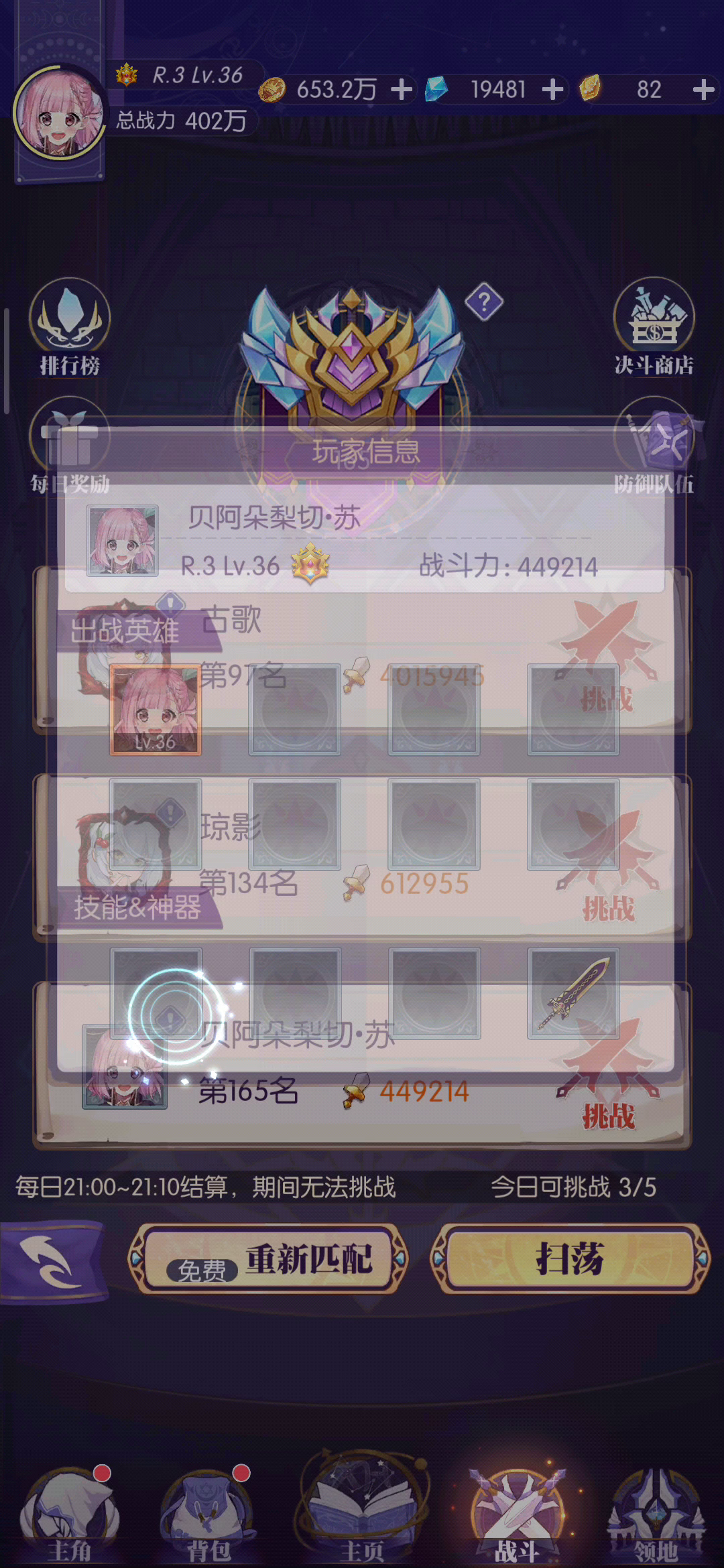
Task: Open the 决斗商店 duel shop
Action: click(654, 328)
